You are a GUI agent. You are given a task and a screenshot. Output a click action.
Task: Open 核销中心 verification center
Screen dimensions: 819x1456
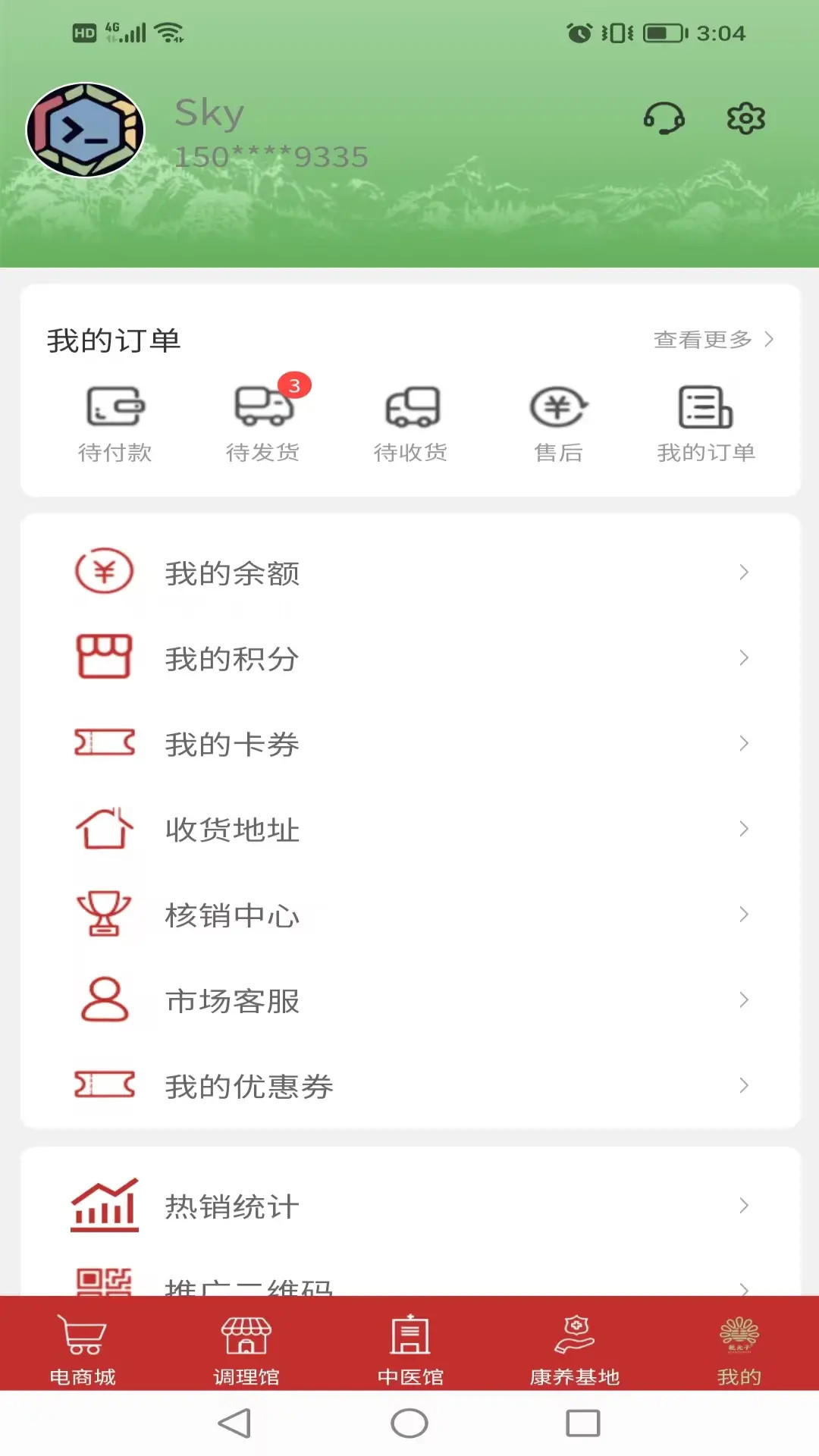coord(409,915)
